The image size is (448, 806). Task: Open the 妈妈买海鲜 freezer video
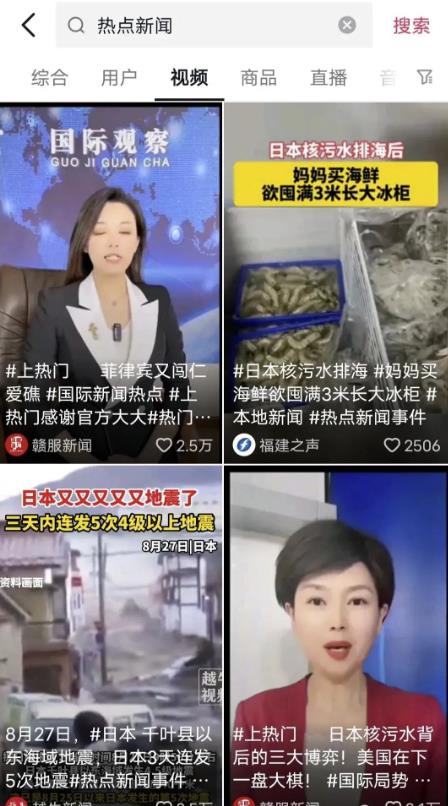point(337,283)
